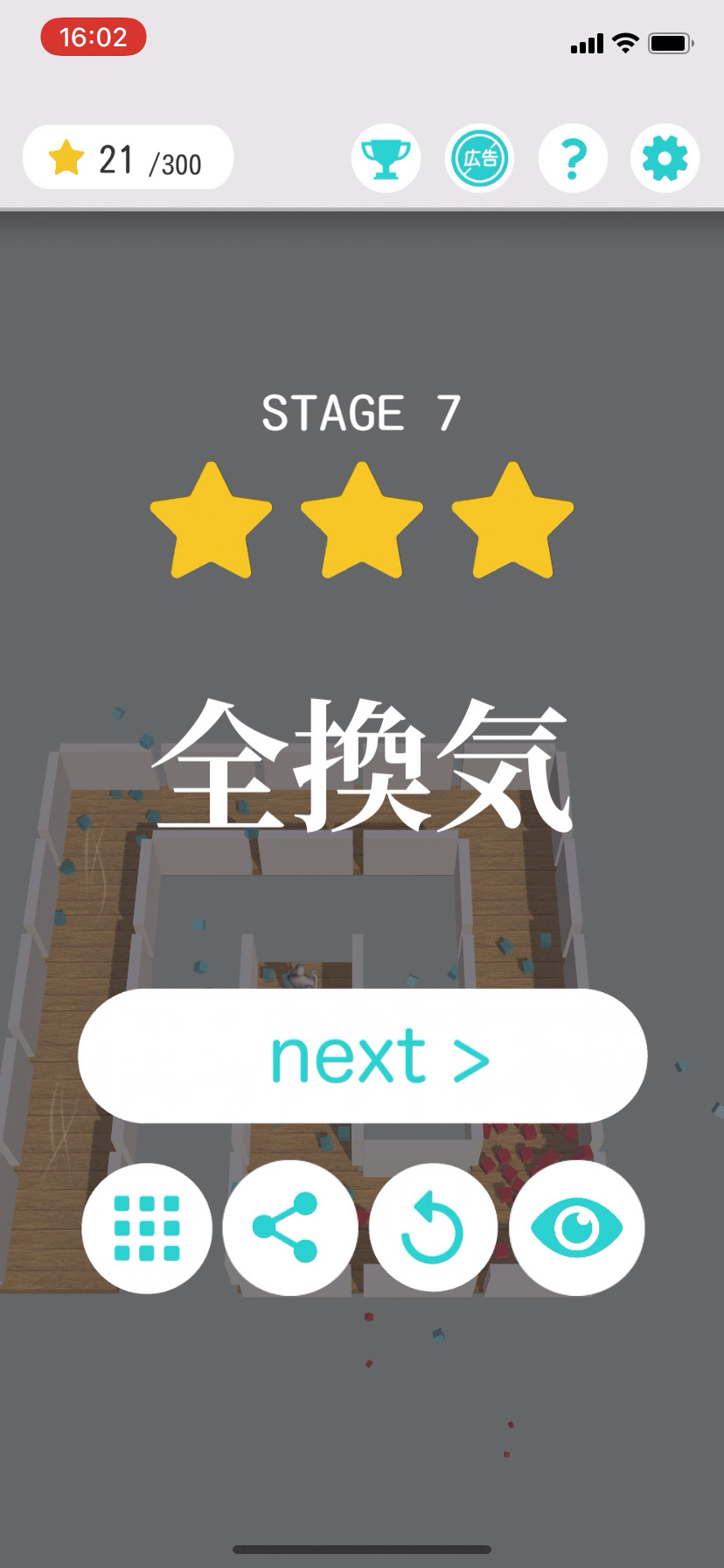724x1568 pixels.
Task: Open the help question mark
Action: click(573, 158)
